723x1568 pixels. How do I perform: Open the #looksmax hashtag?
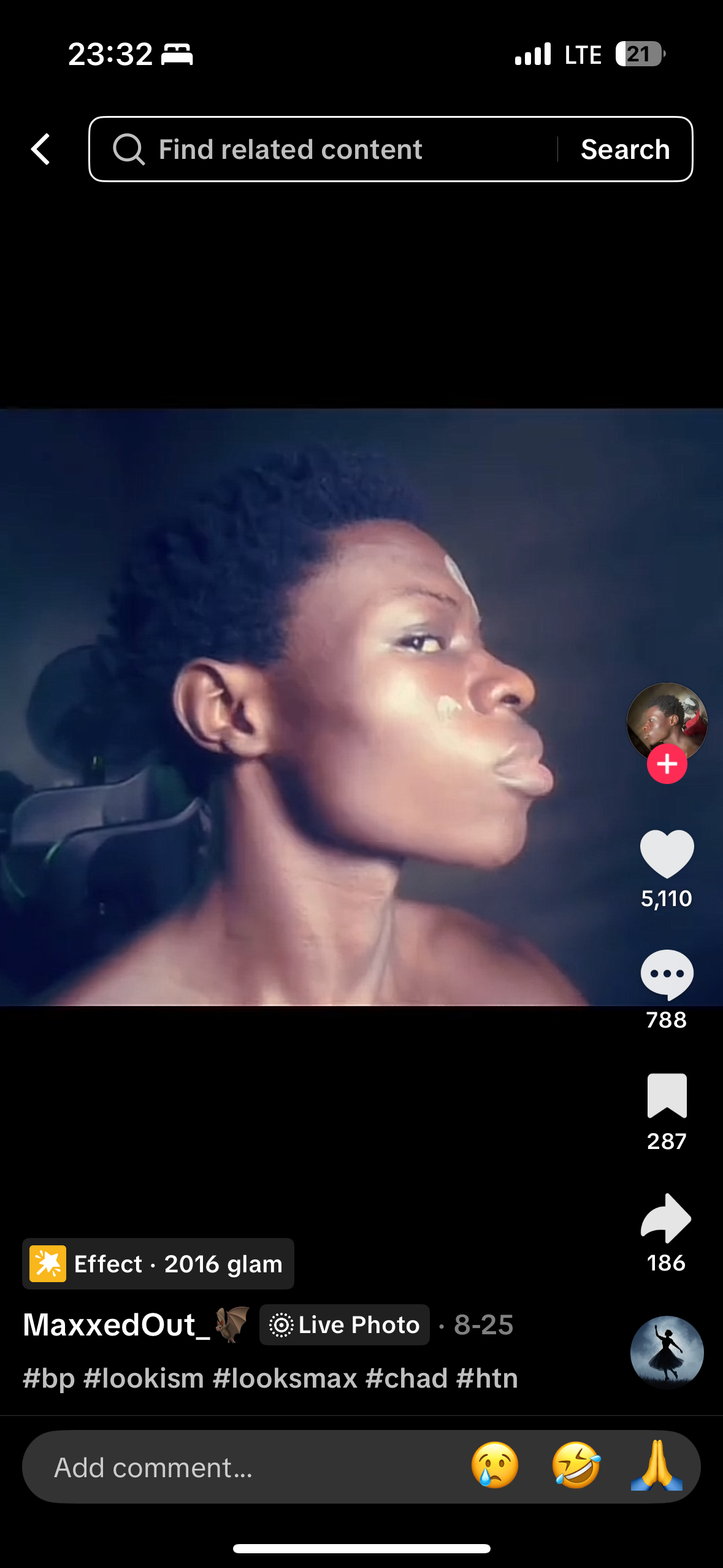pos(285,1378)
